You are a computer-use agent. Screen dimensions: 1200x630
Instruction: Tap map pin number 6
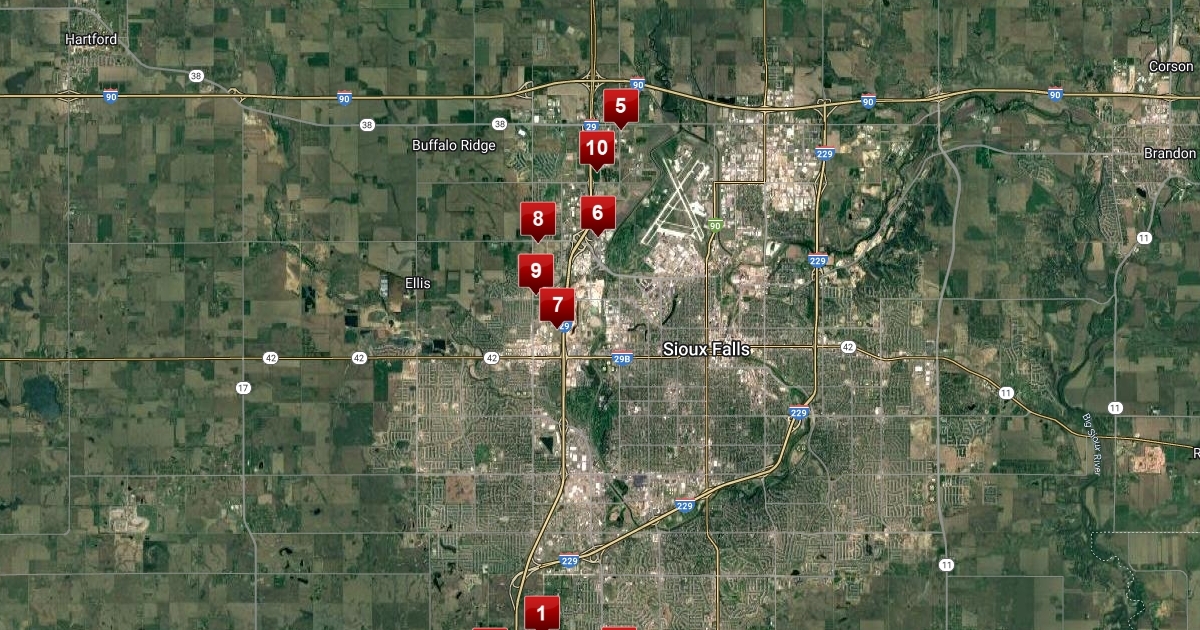click(x=598, y=212)
